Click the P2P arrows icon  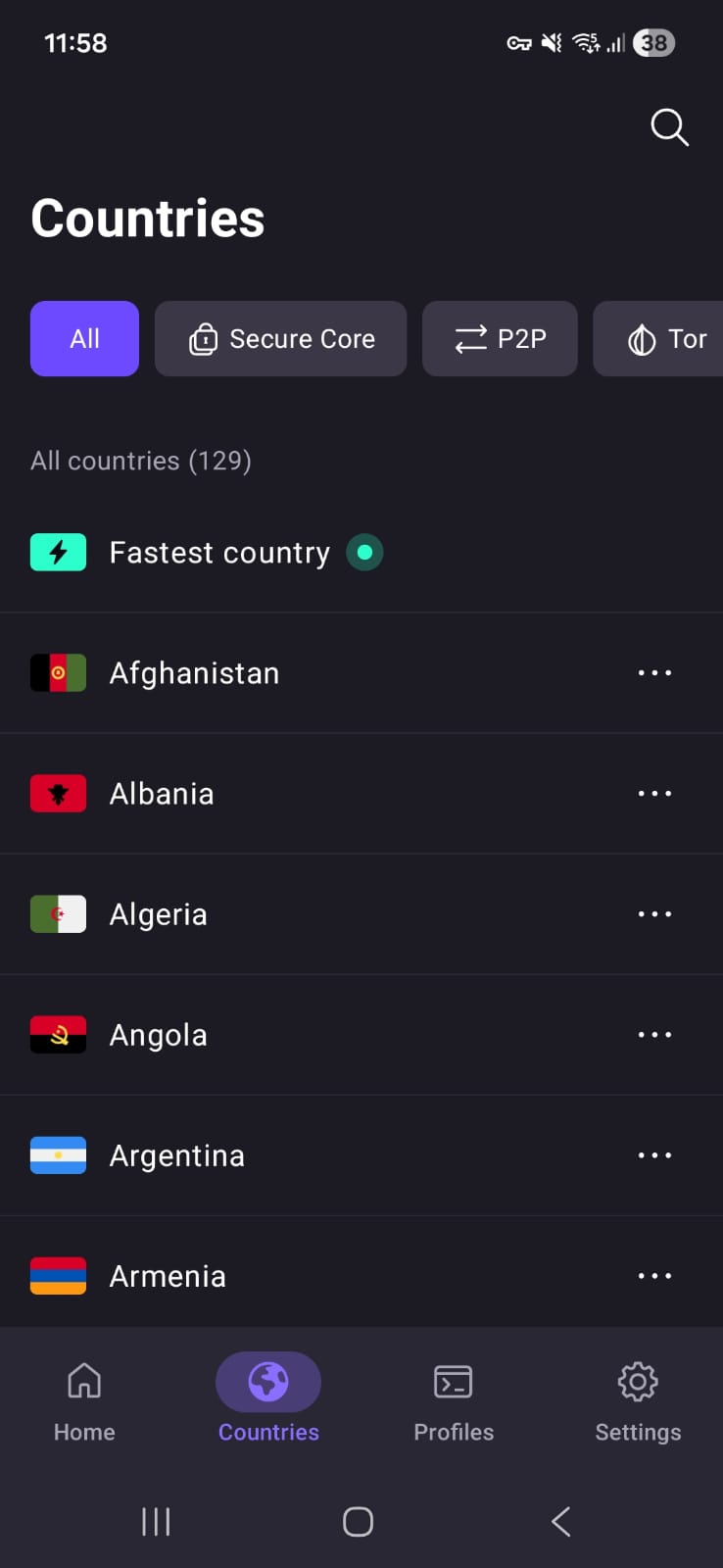pos(469,338)
